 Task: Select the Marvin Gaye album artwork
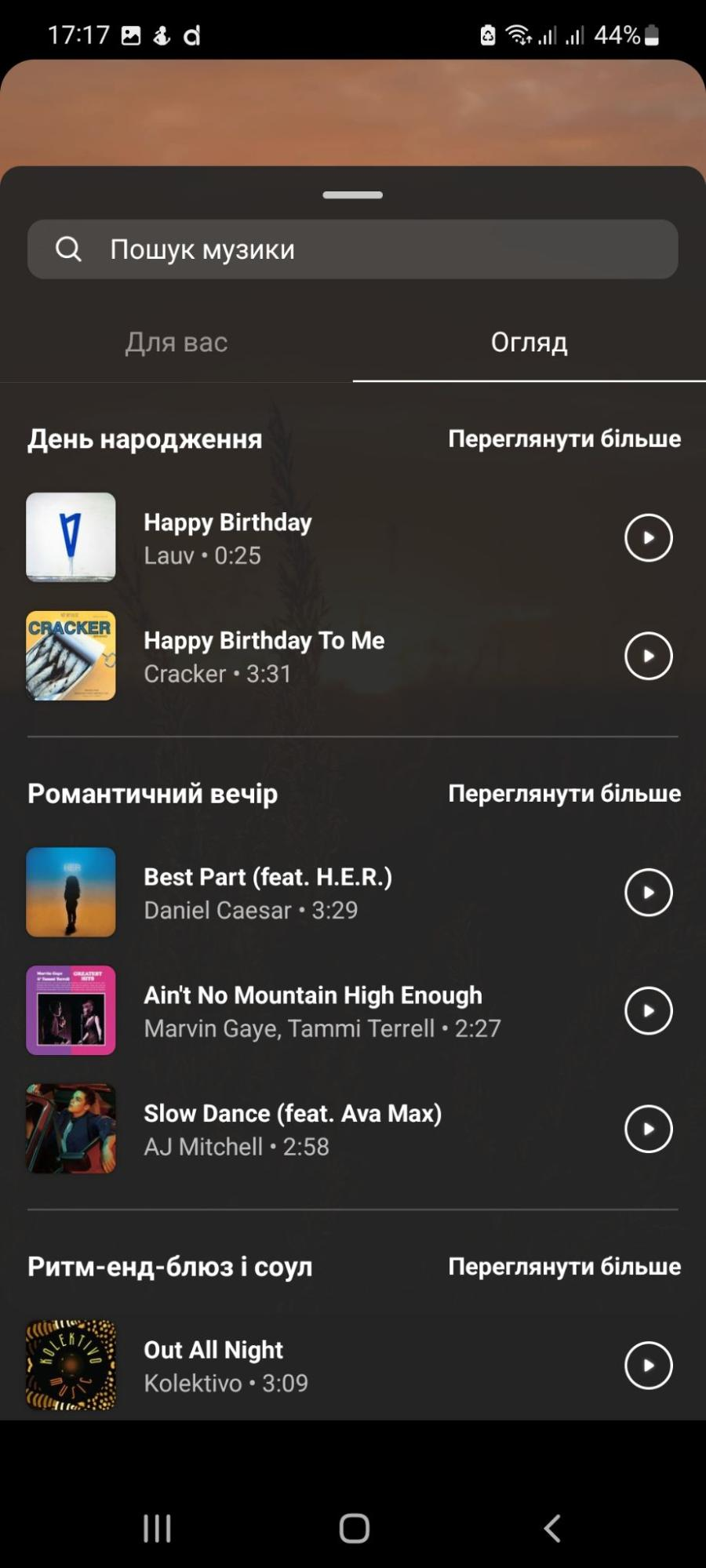[71, 1011]
